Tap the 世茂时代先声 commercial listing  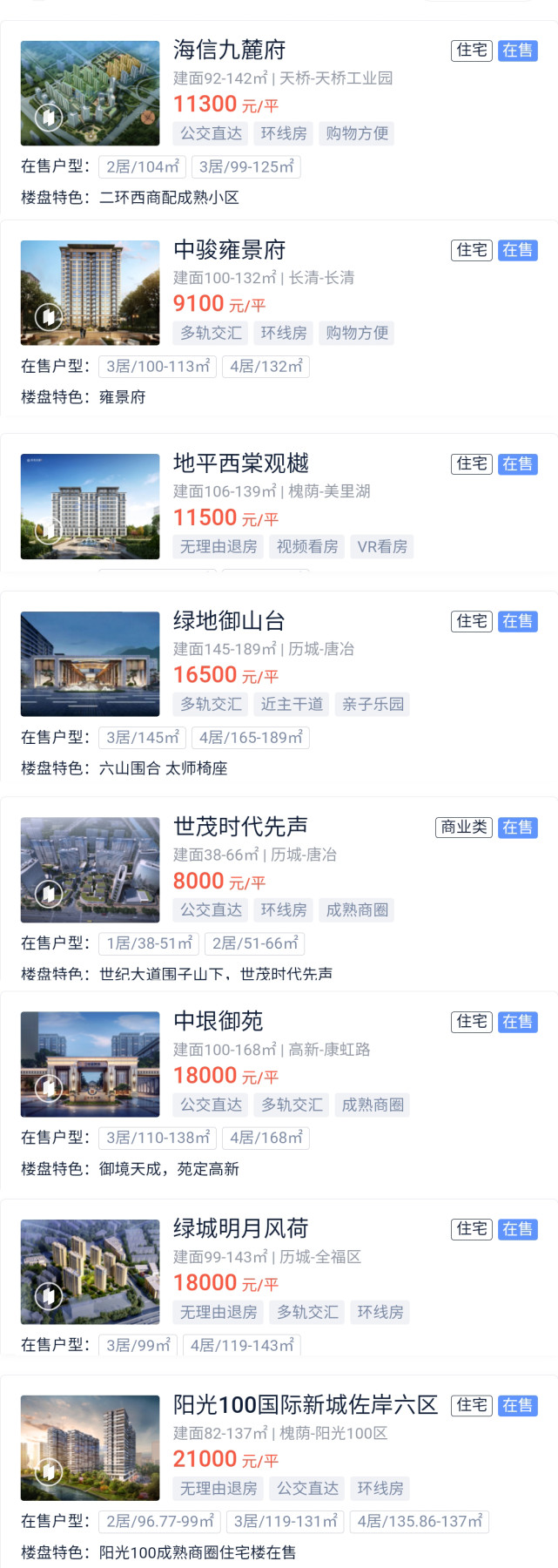241,828
